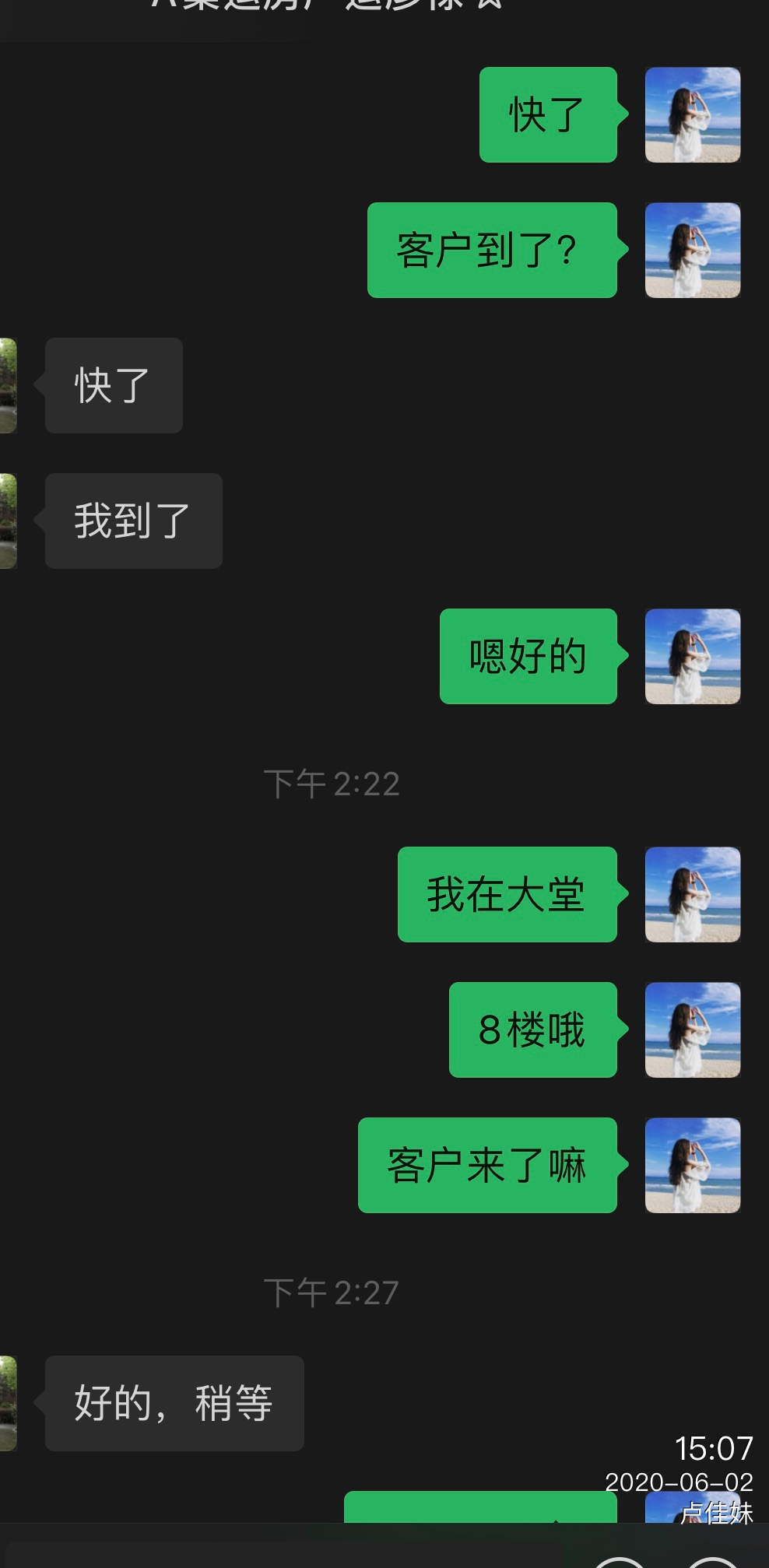Viewport: 769px width, 1568px height.
Task: Open contact avatar beside "我到了" message
Action: (8, 521)
